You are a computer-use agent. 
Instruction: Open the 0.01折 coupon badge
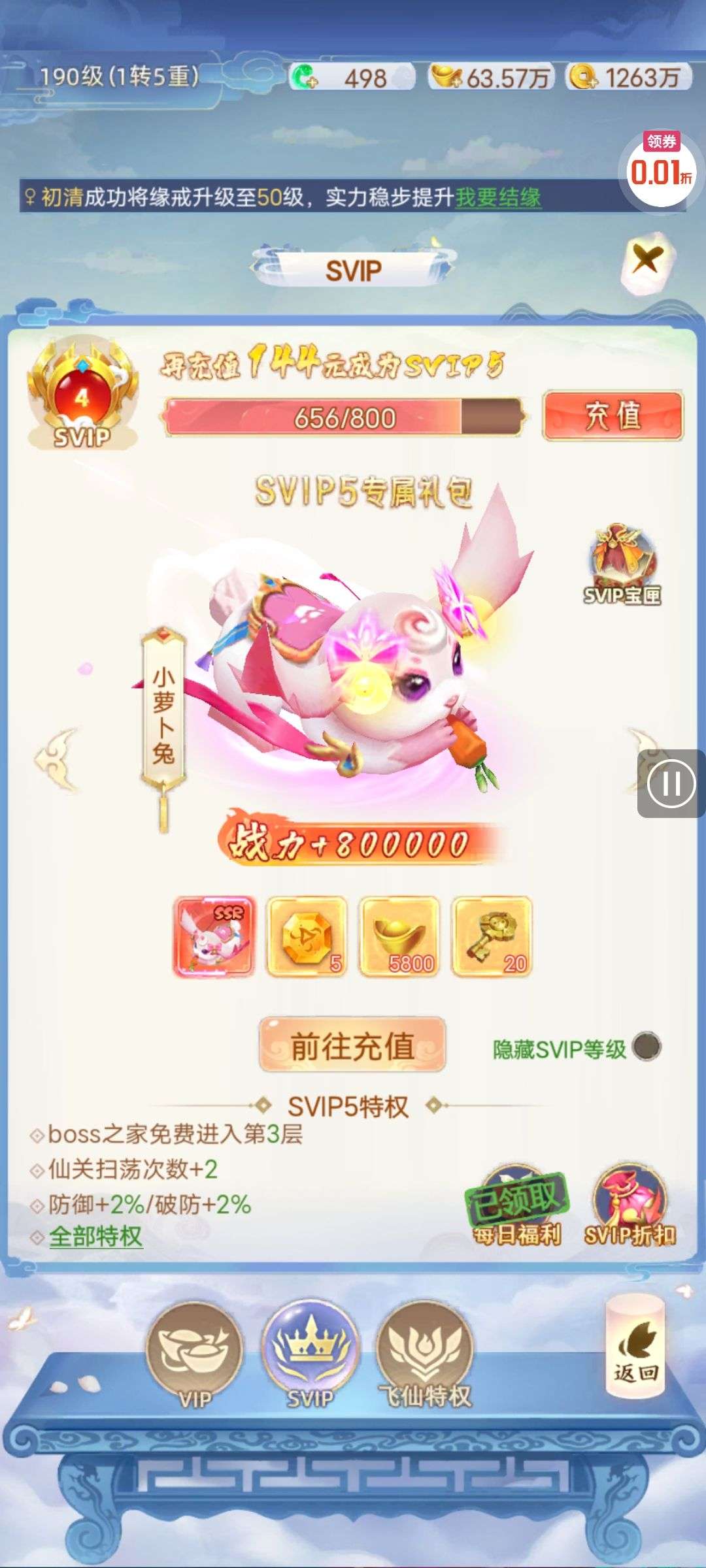click(x=660, y=169)
